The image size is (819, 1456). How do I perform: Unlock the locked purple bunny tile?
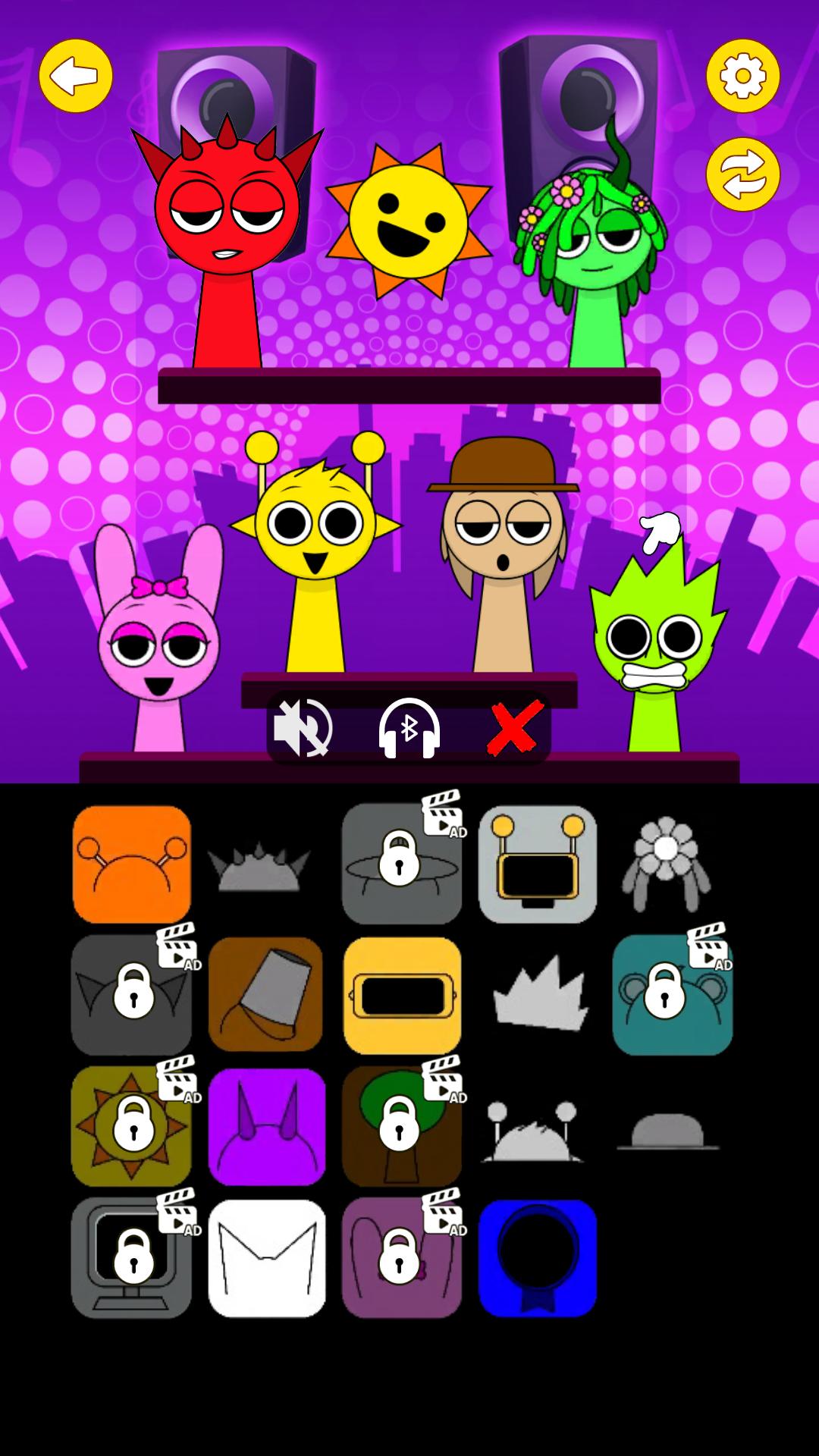(x=402, y=1259)
